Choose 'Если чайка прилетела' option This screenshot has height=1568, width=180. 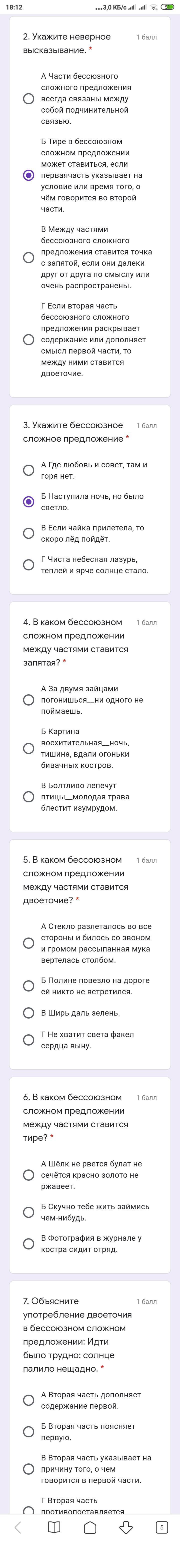(28, 533)
